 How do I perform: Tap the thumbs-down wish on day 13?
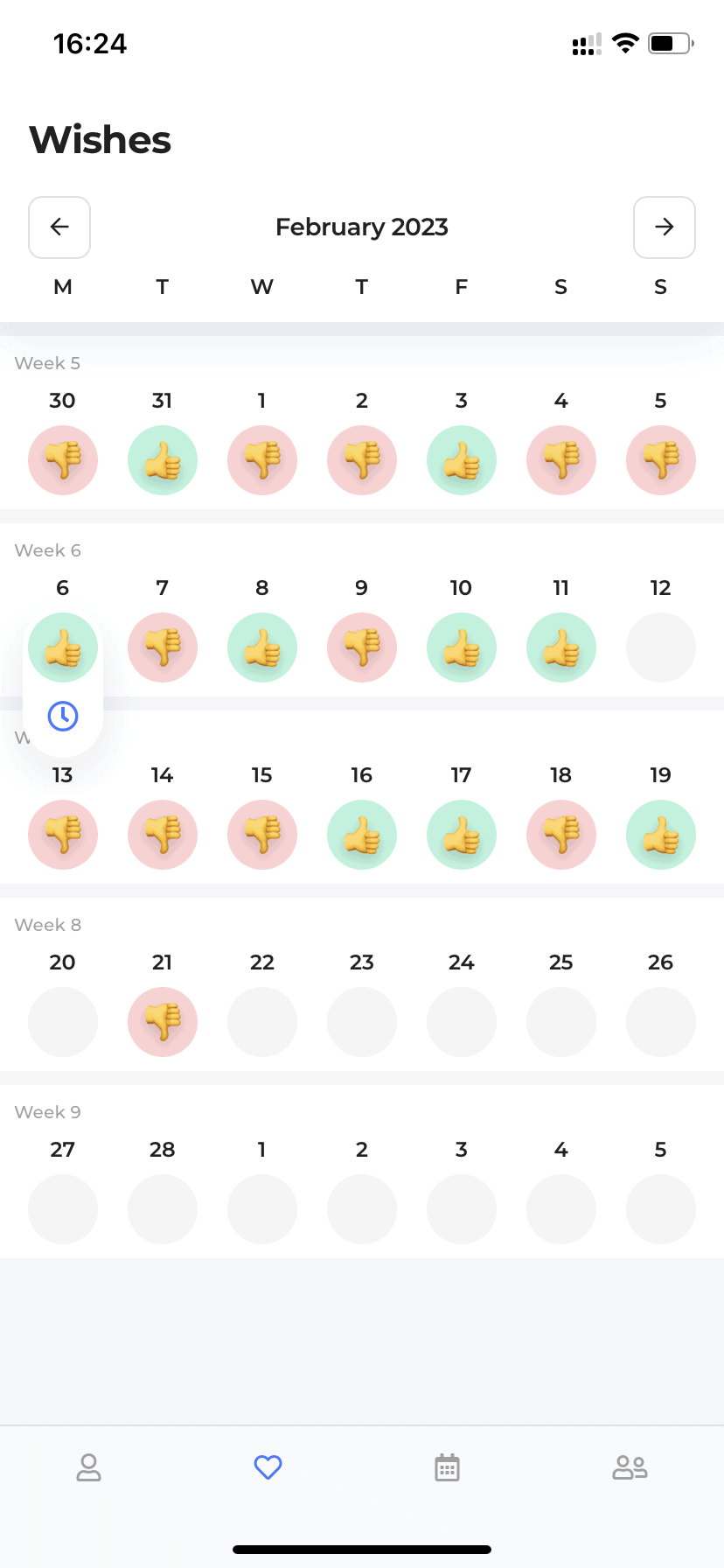click(63, 835)
